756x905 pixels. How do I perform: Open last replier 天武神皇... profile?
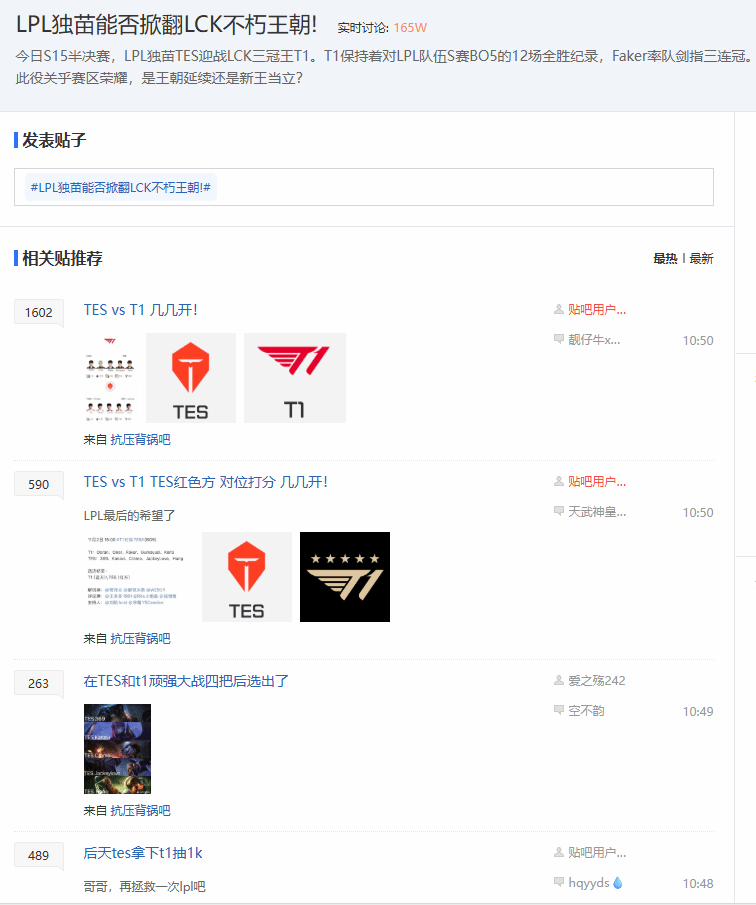point(597,512)
